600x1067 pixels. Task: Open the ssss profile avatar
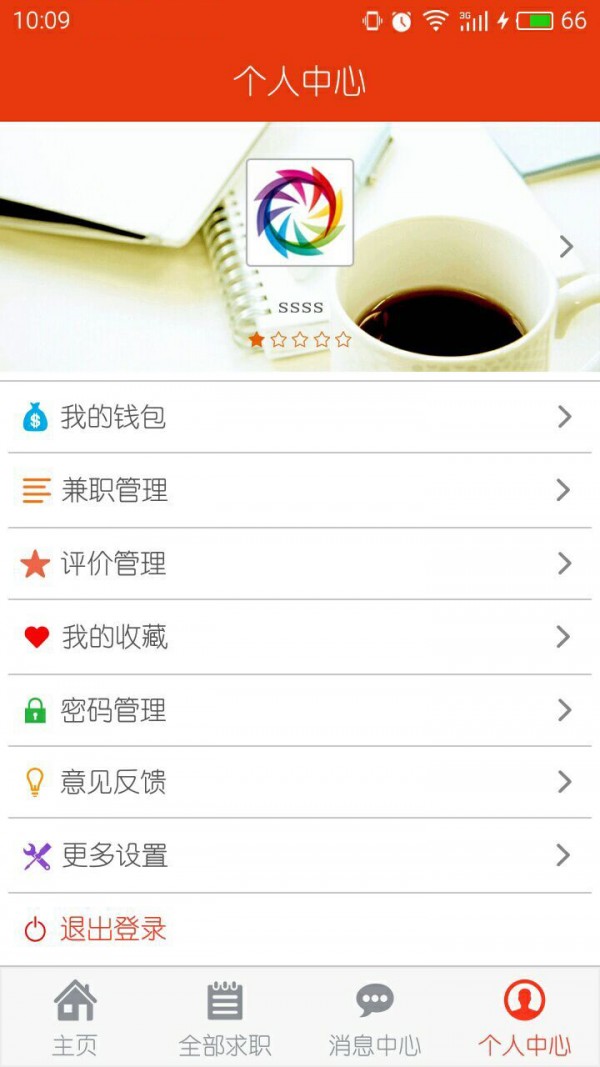300,212
